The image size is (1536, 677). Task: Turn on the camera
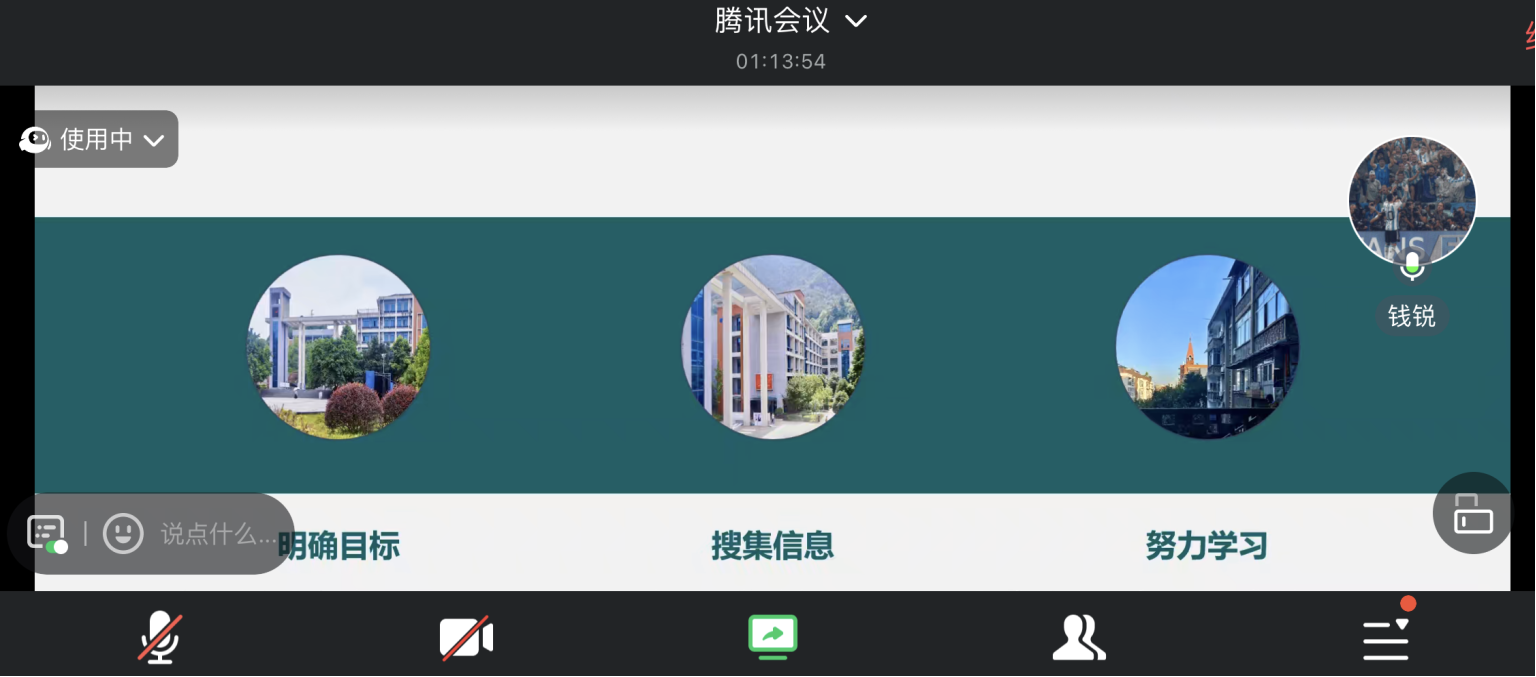pos(466,637)
